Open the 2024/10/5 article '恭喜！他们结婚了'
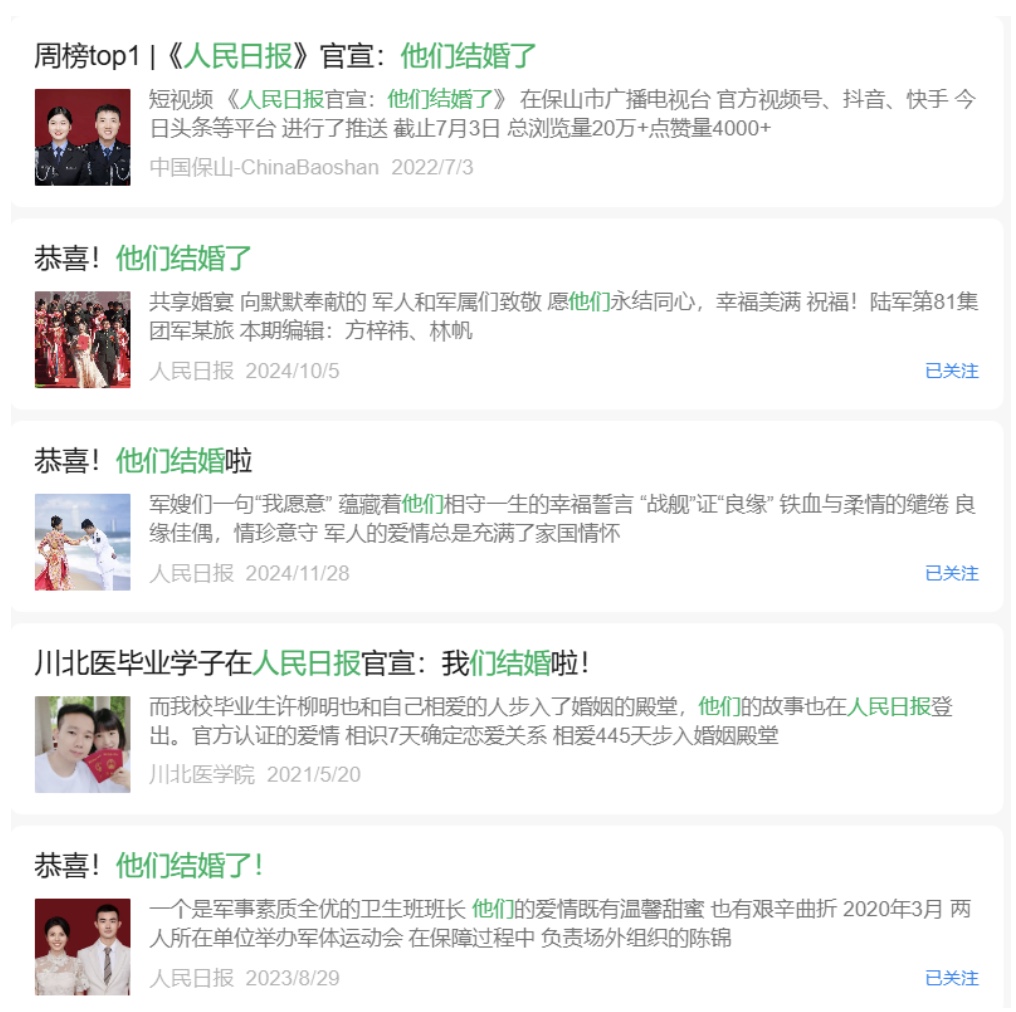Viewport: 1016px width, 1012px height. pyautogui.click(x=143, y=258)
